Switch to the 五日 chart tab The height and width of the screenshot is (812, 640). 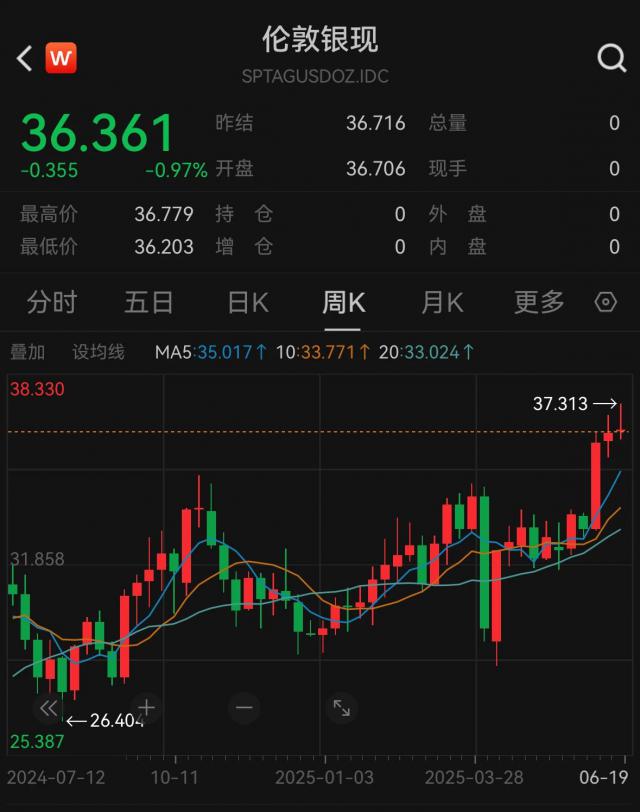149,302
